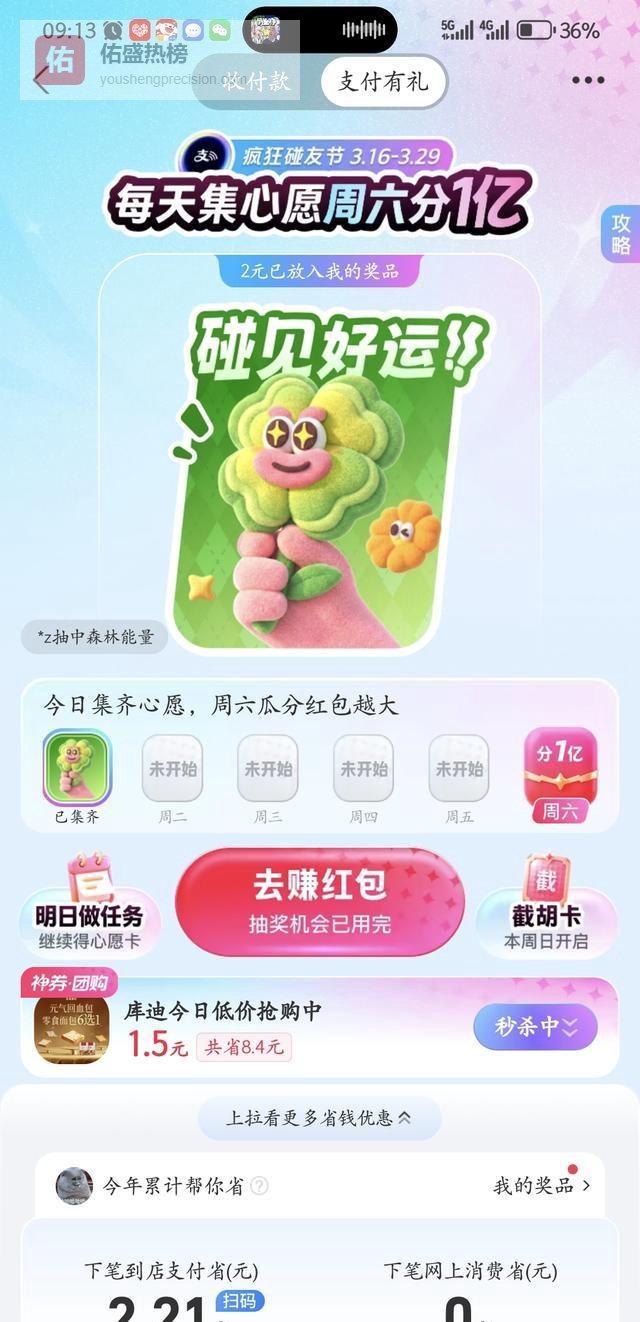Open 我的奖品 link

[x=541, y=1186]
